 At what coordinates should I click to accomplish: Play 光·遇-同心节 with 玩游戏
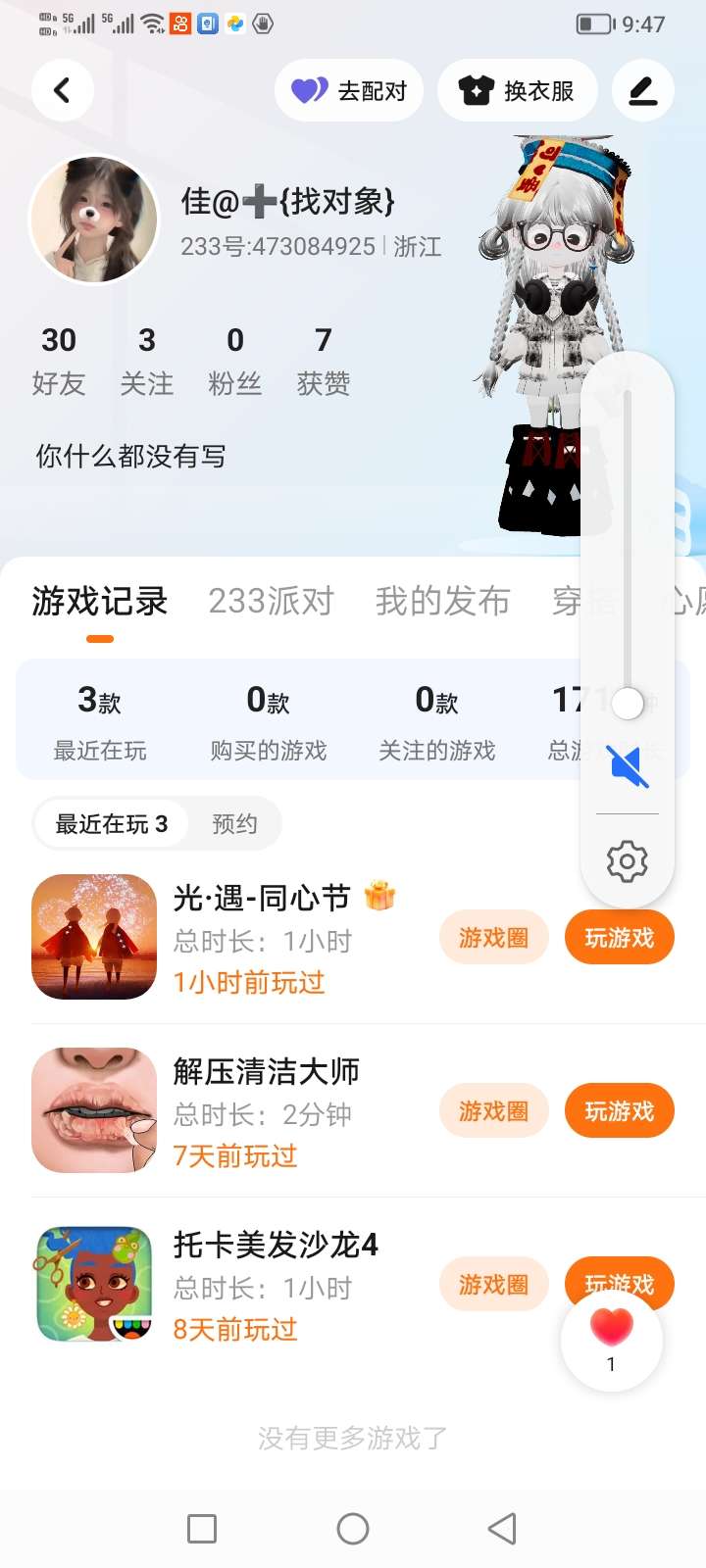click(619, 938)
